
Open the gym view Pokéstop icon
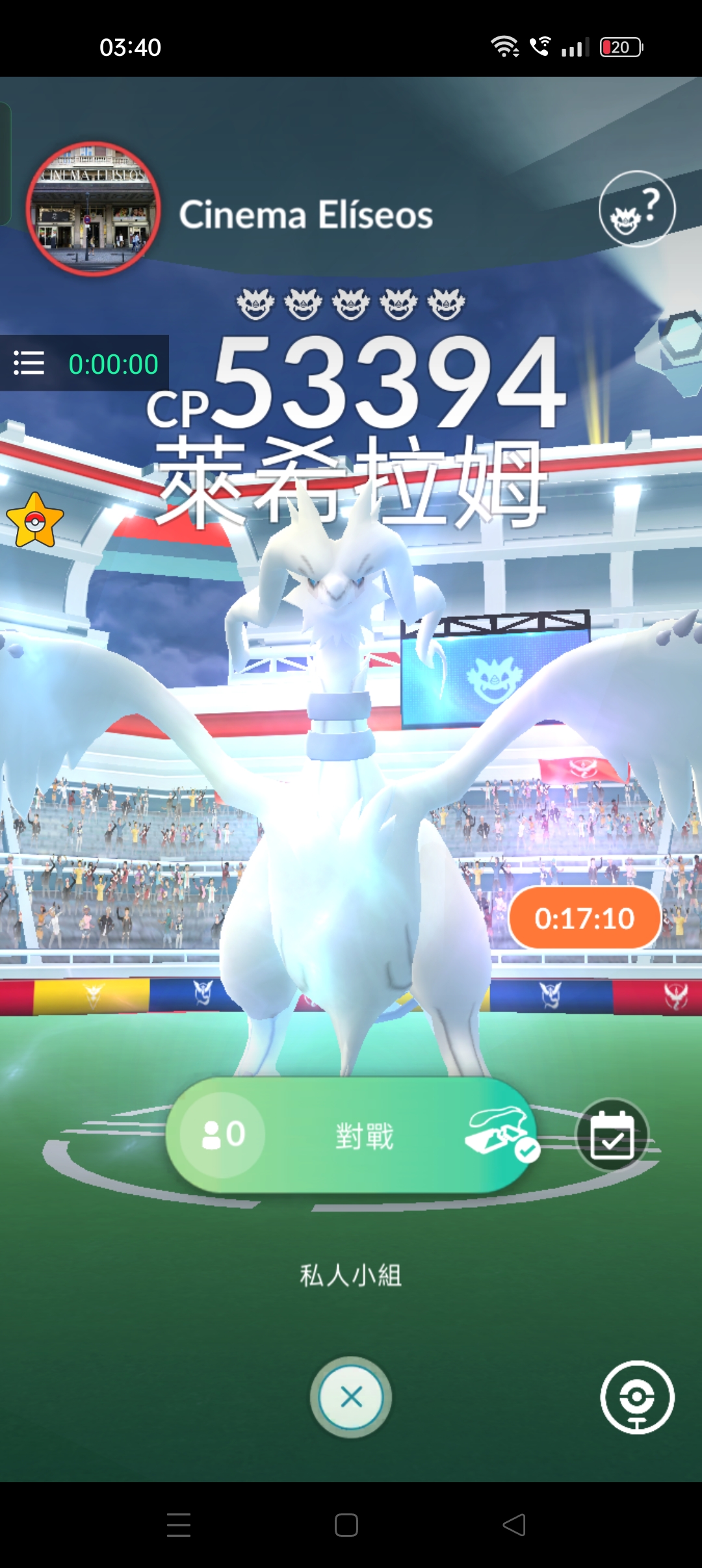[636, 1396]
